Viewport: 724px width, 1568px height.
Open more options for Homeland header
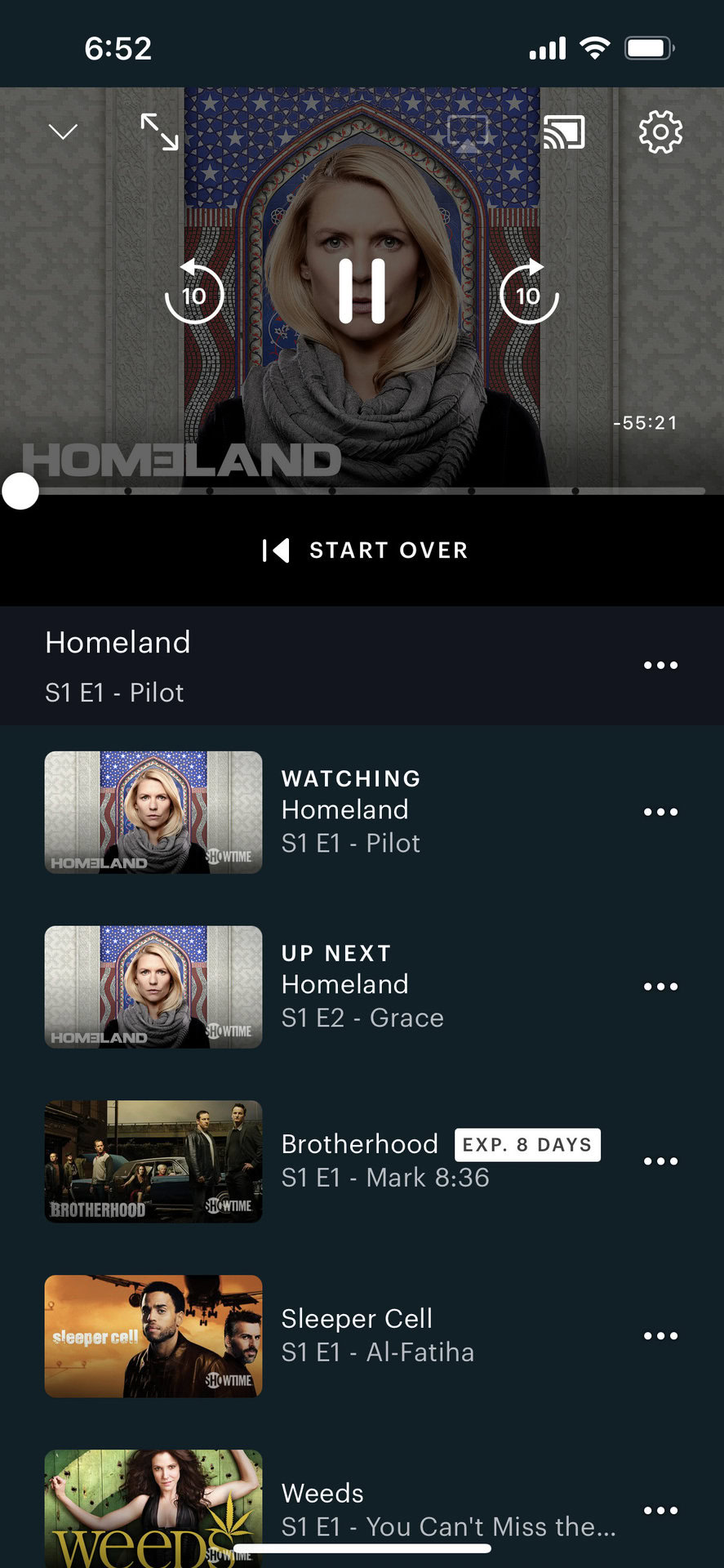(660, 666)
